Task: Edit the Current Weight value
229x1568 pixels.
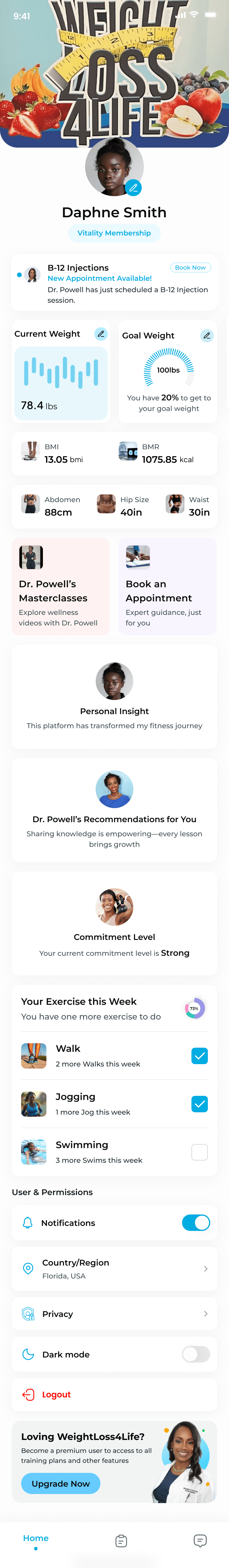Action: [x=101, y=334]
